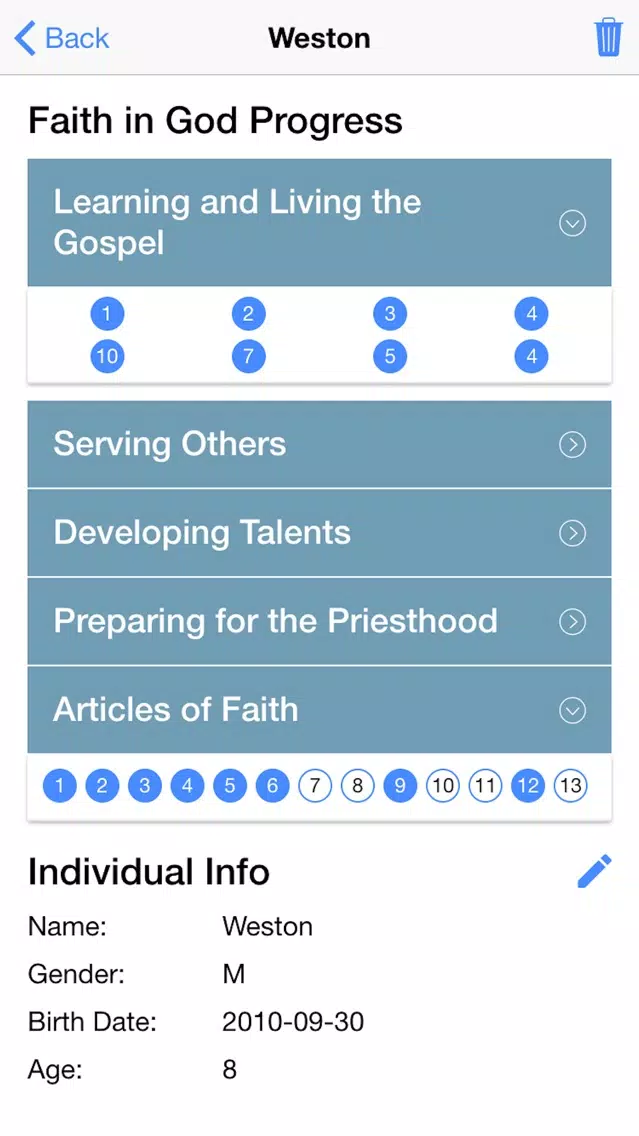Toggle Article of Faith 12
The image size is (639, 1136).
pyautogui.click(x=528, y=786)
